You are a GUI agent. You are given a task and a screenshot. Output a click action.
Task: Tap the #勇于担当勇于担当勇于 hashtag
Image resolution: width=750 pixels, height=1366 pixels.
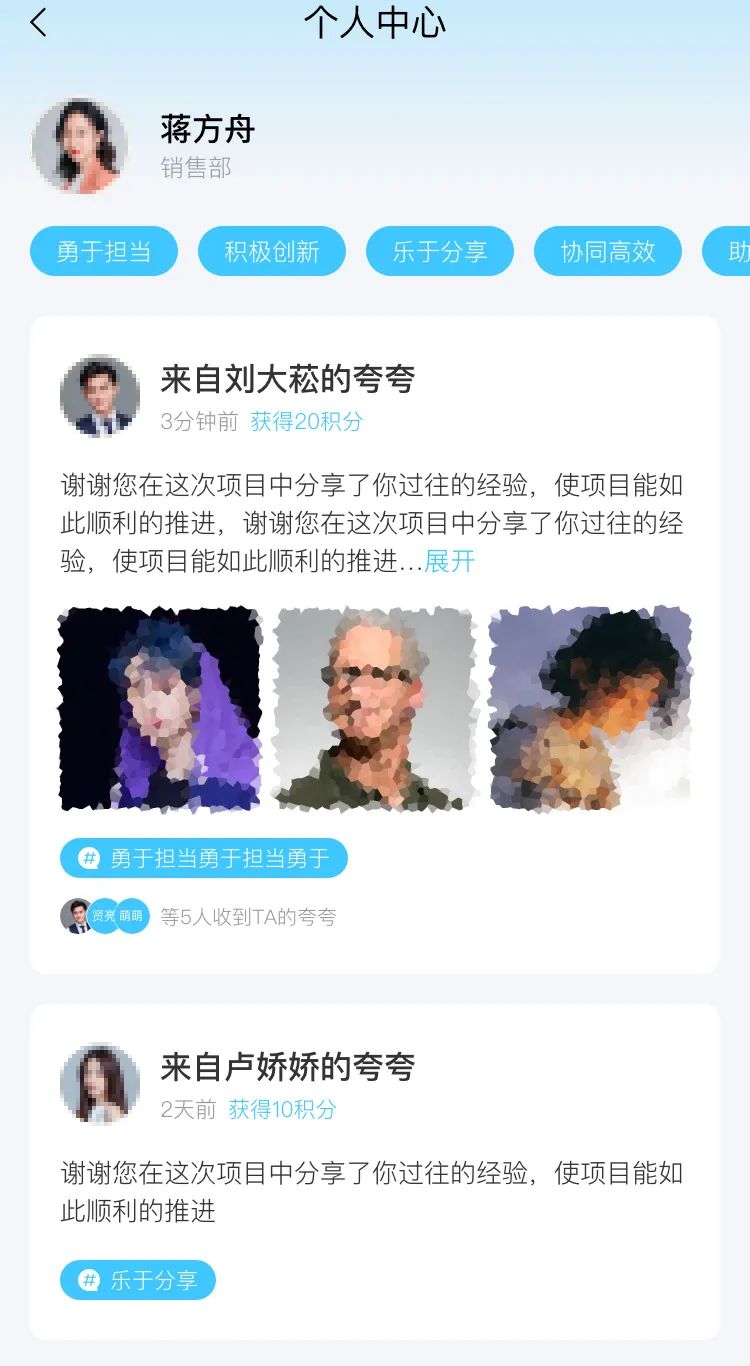[x=204, y=858]
